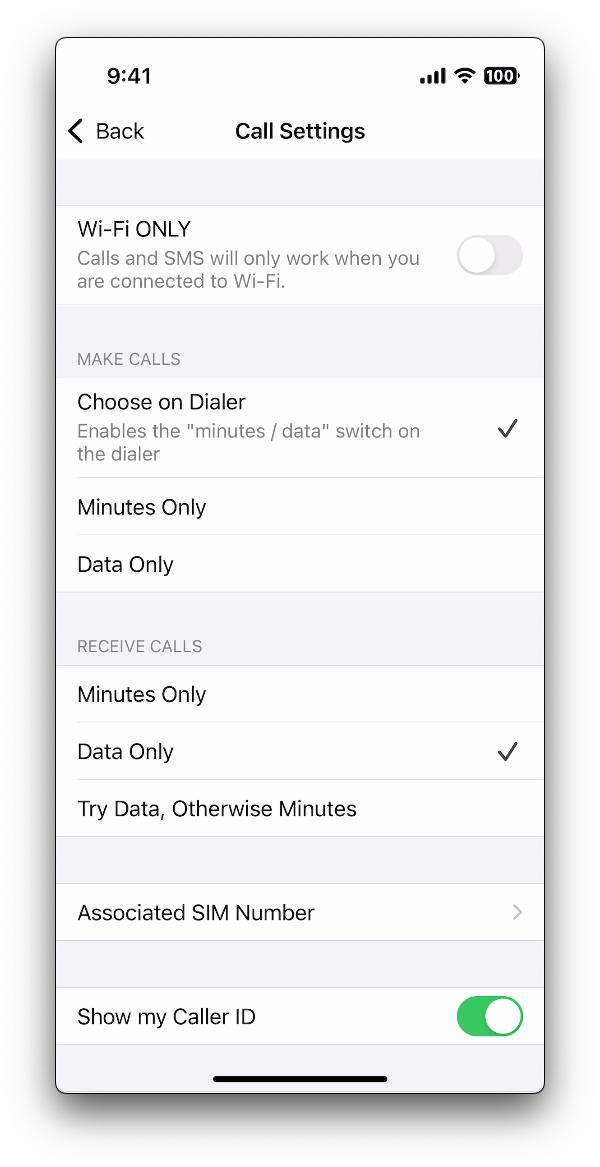Turn off Show my Caller ID

489,1016
